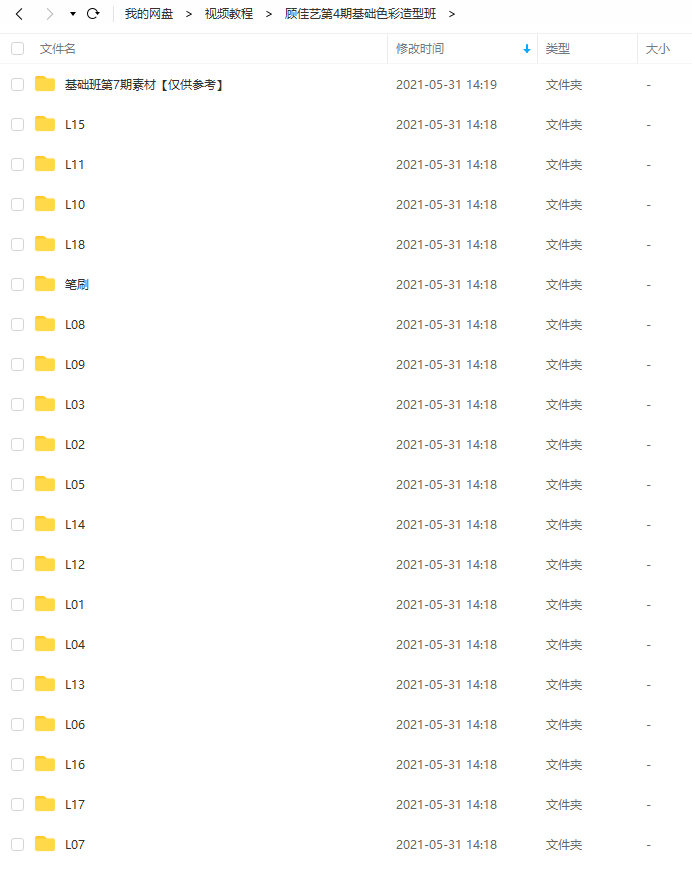Screen dimensions: 692x894
Task: Go to the 视频教程 breadcrumb folder
Action: tap(229, 14)
